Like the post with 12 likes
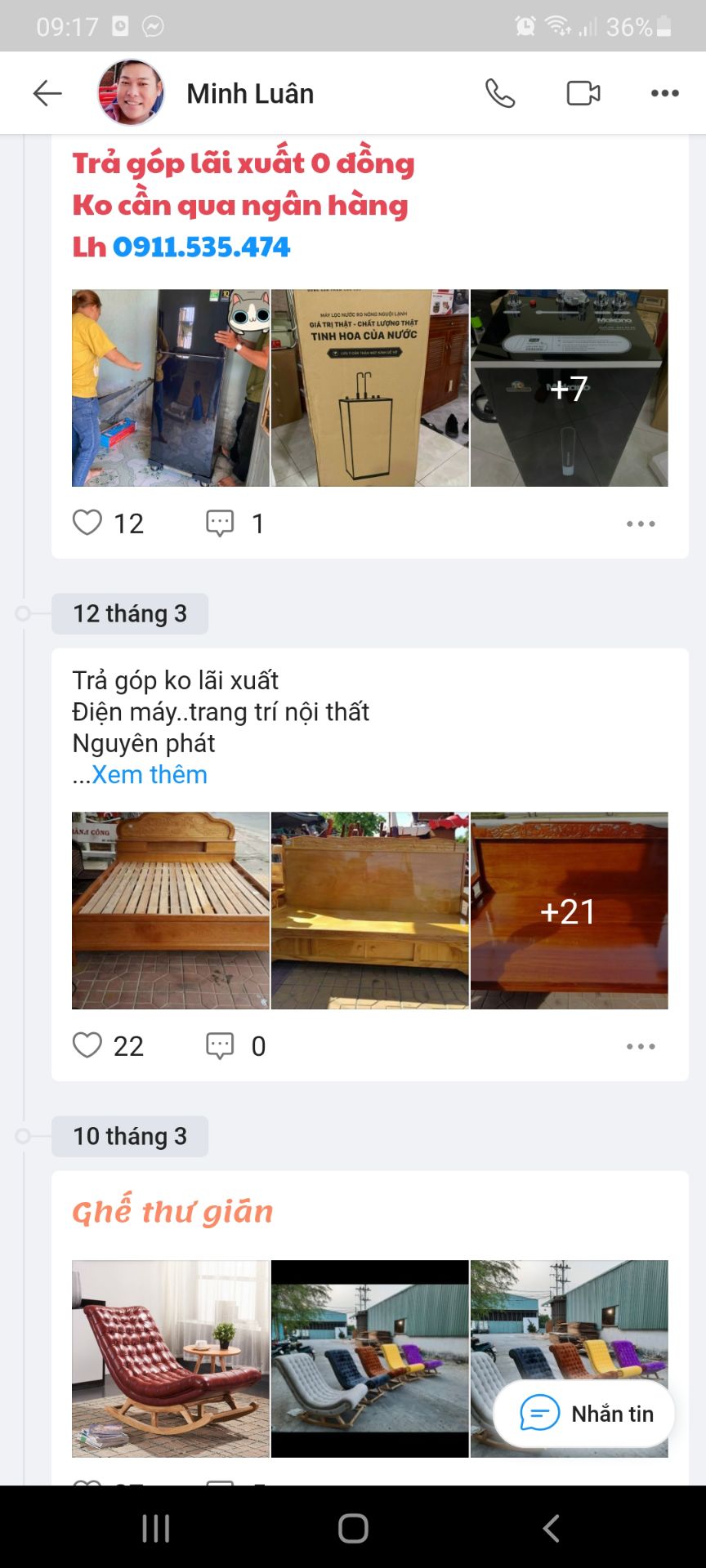This screenshot has height=1568, width=706. [87, 523]
